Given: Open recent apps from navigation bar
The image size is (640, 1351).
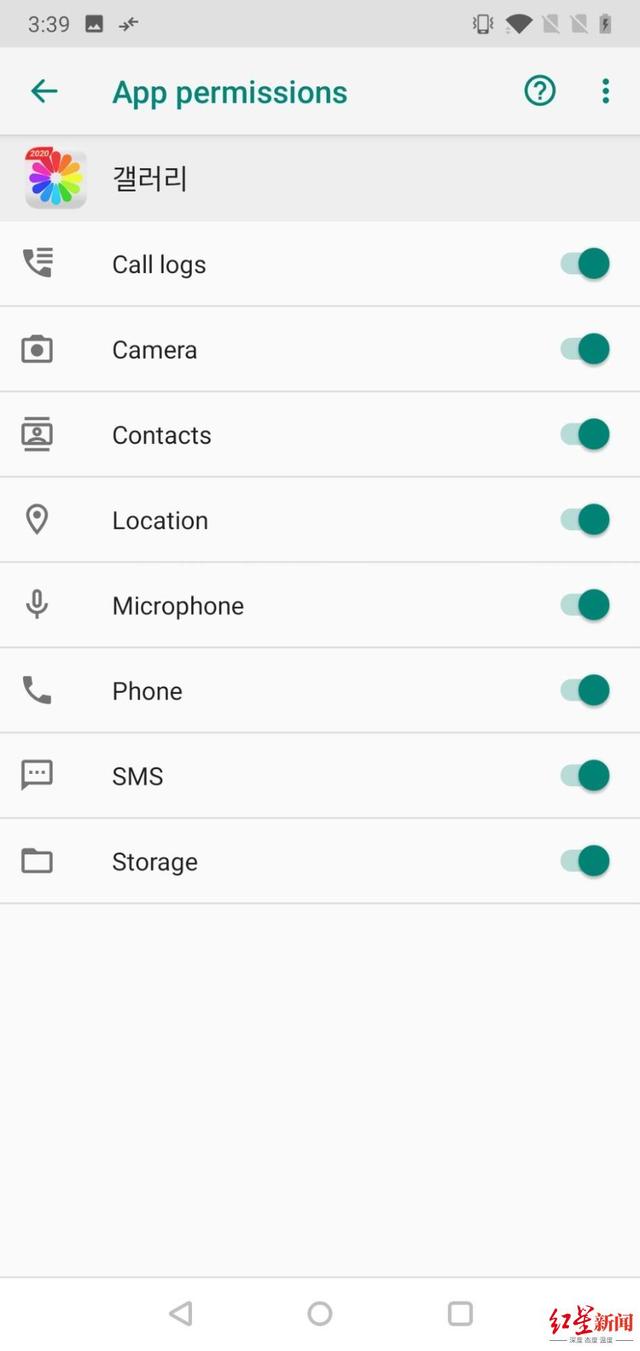Looking at the screenshot, I should tap(460, 1313).
